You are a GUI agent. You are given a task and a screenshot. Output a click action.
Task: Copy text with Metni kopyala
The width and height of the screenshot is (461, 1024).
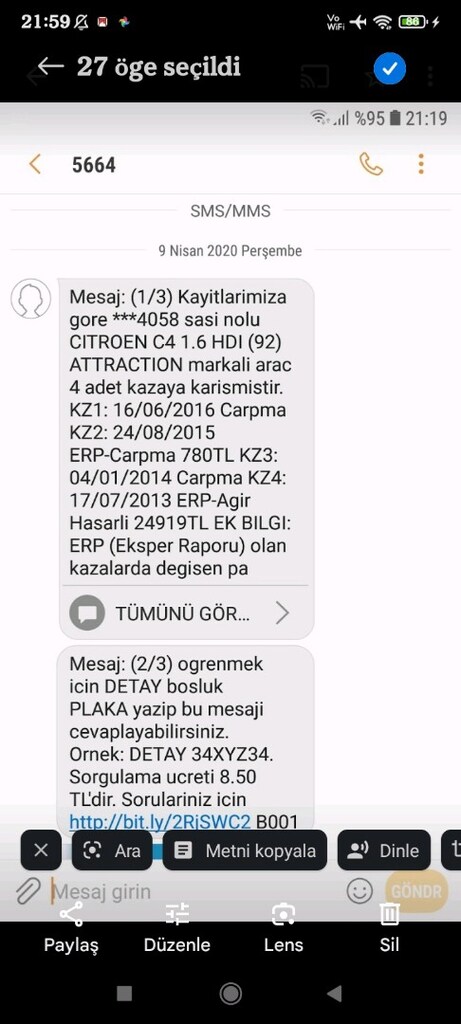point(245,850)
